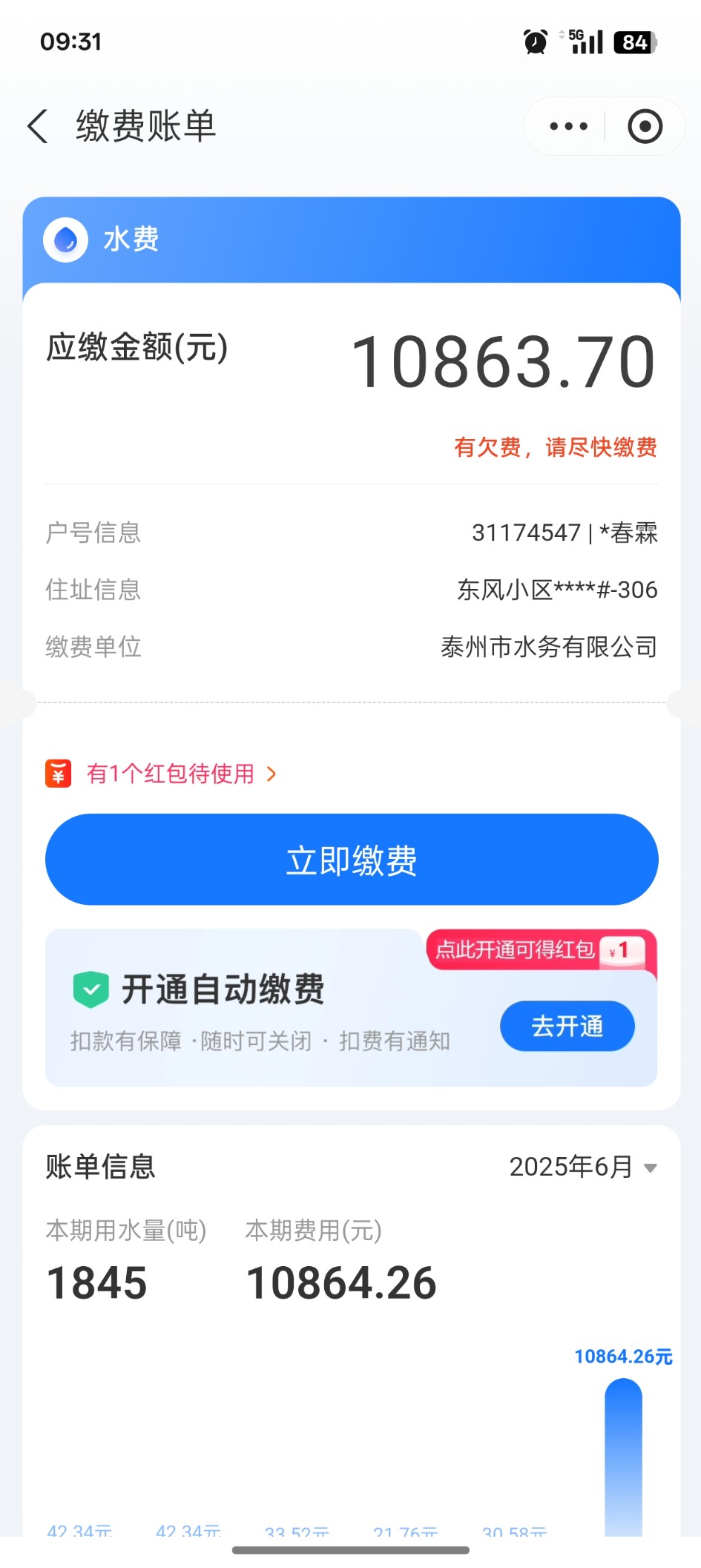Go back from the 缴费账单 page
This screenshot has width=701, height=1568.
pyautogui.click(x=39, y=126)
